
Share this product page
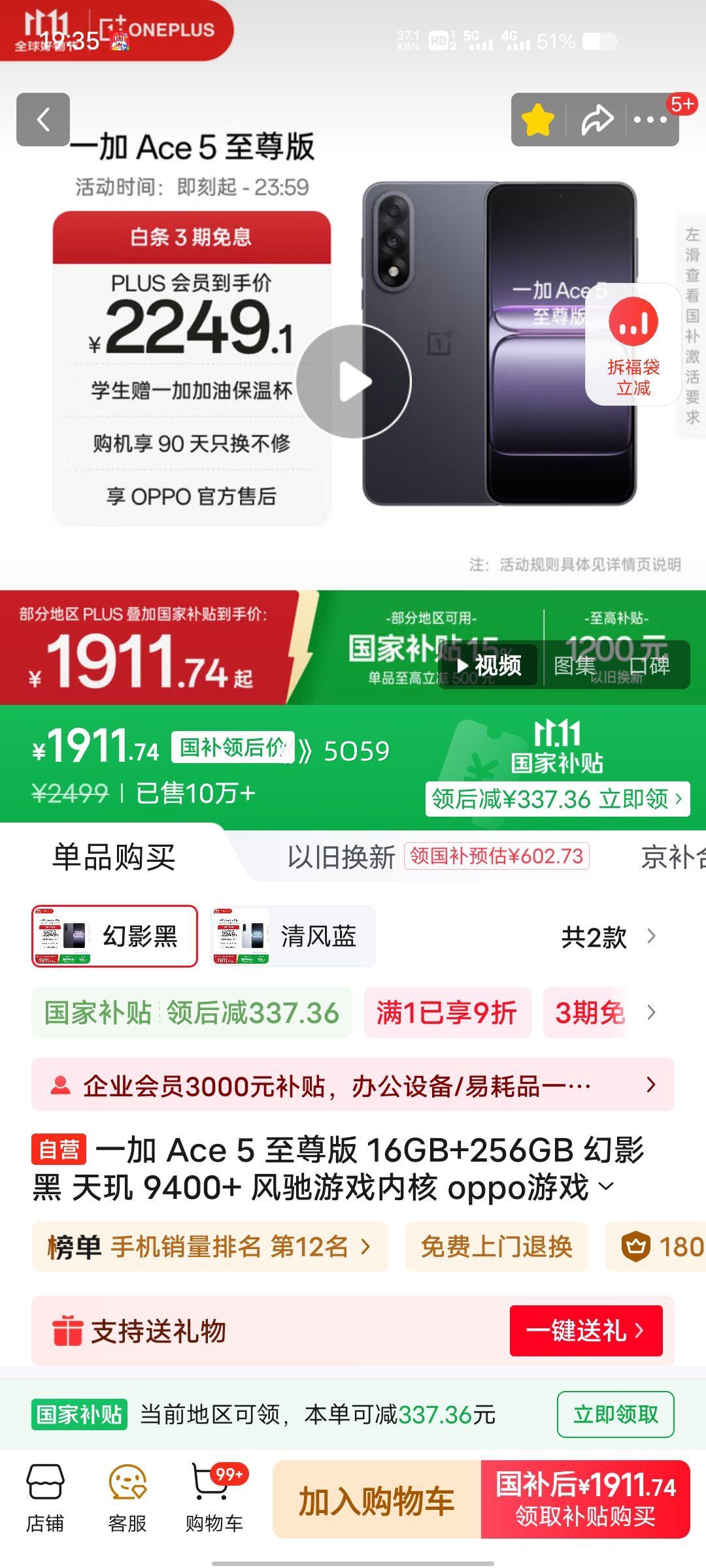[597, 120]
